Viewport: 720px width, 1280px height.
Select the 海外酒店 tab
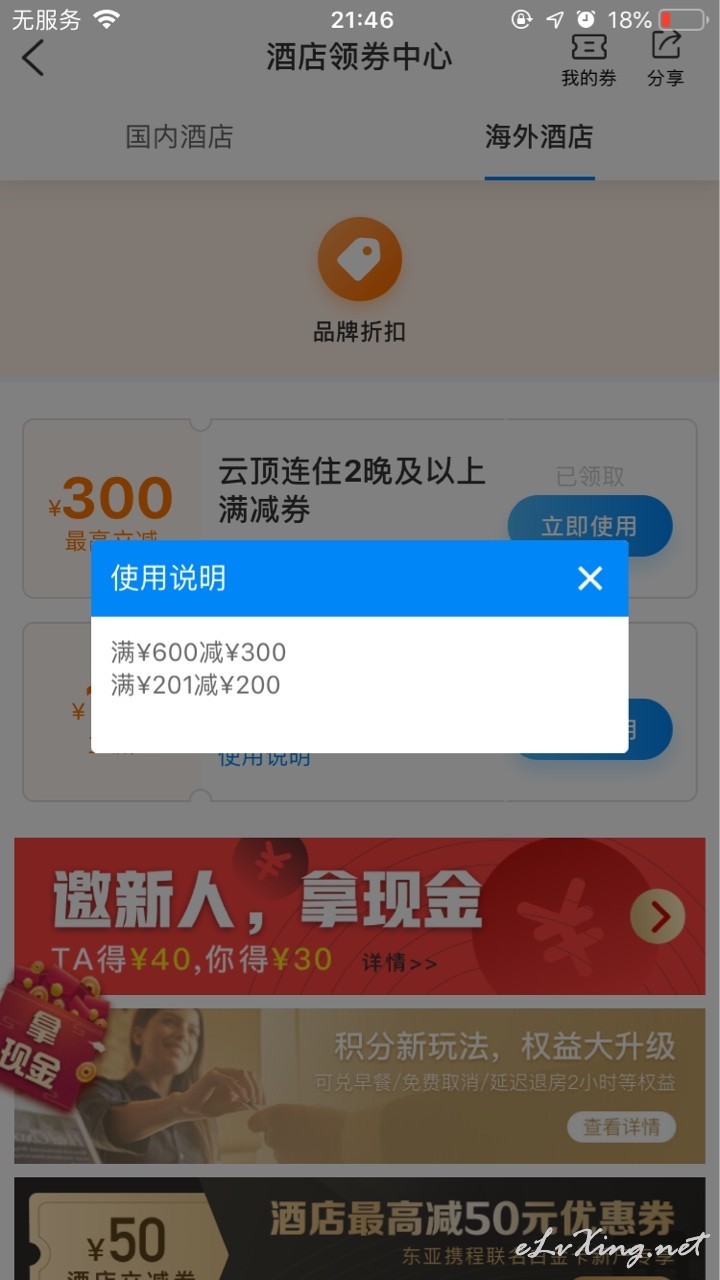point(539,137)
